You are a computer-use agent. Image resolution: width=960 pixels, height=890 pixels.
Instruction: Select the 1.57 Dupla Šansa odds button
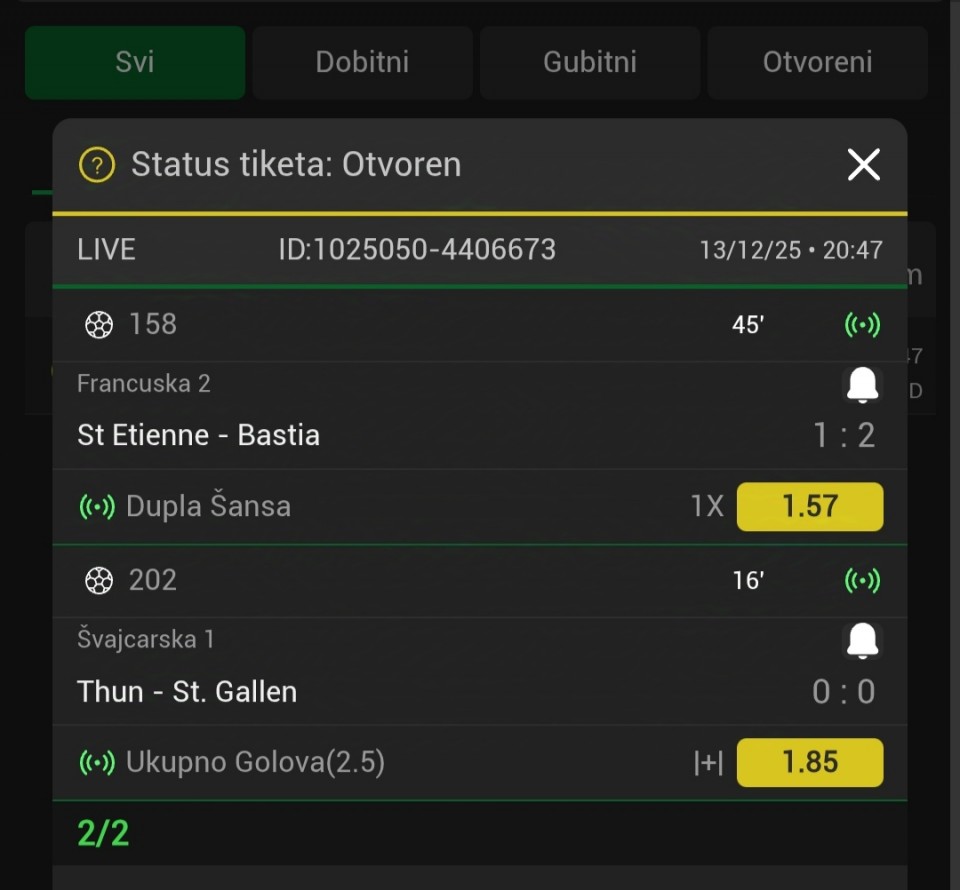tap(809, 506)
